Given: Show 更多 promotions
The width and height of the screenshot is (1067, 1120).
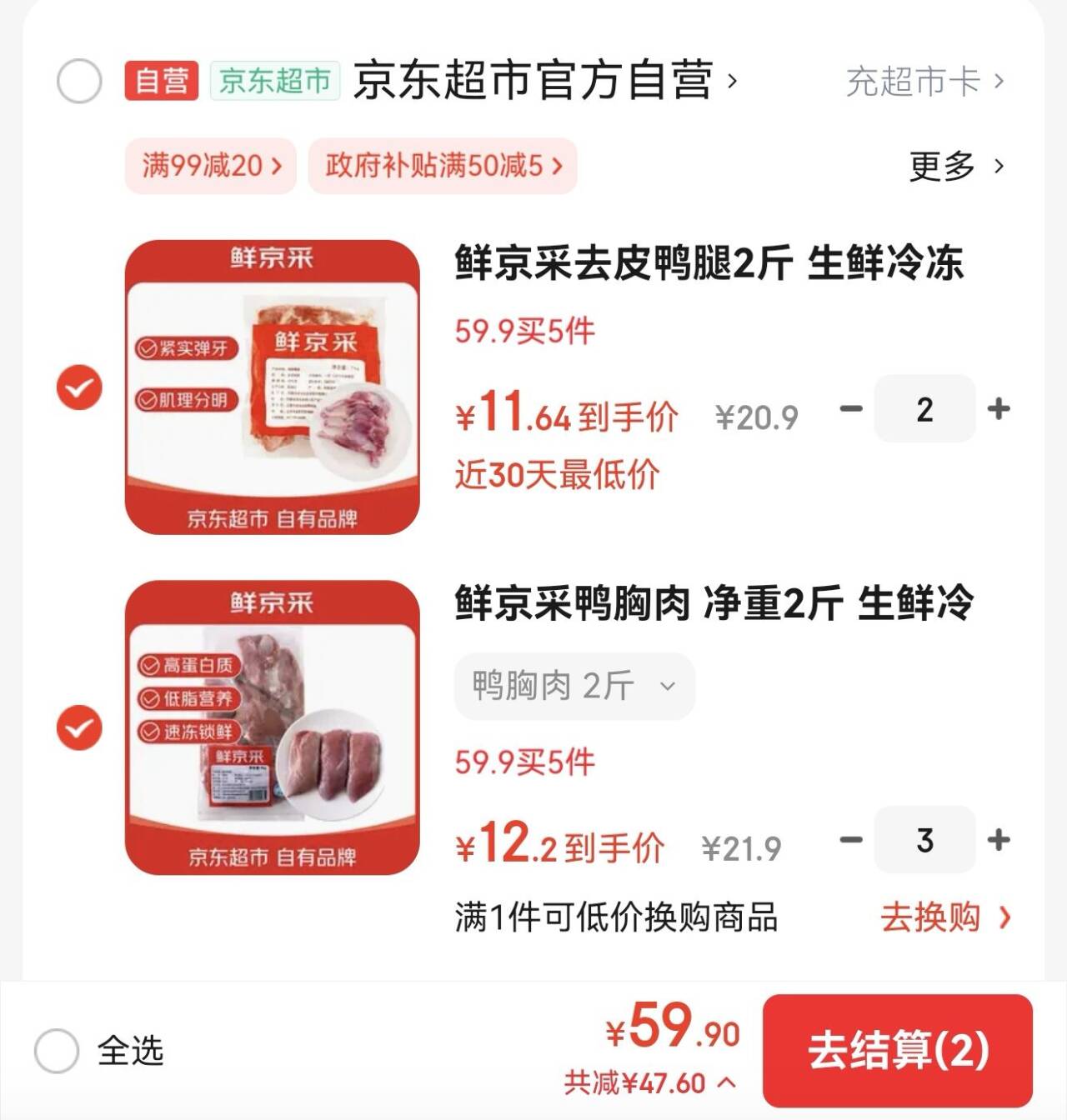Looking at the screenshot, I should (955, 166).
